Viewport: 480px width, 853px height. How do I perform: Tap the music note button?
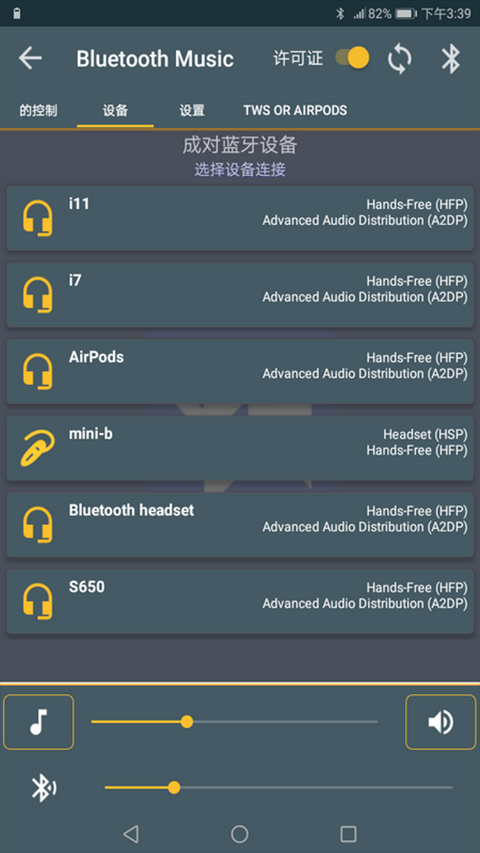(39, 722)
